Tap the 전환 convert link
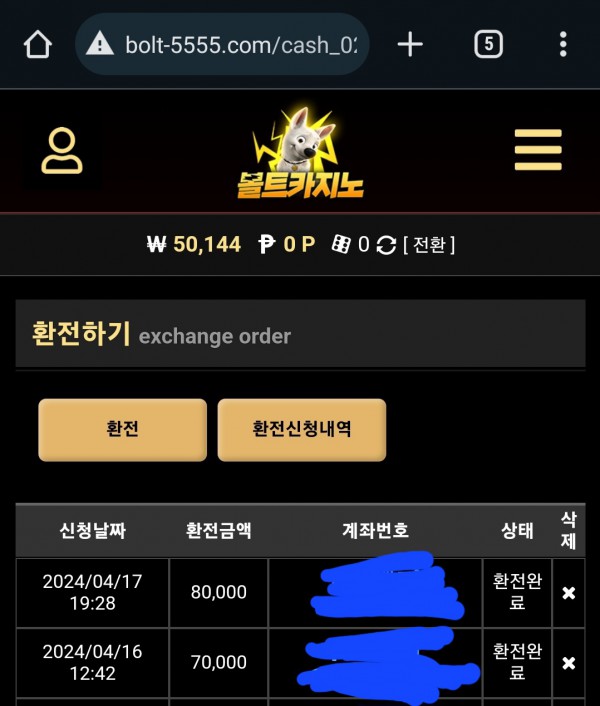This screenshot has width=600, height=706. pos(428,245)
